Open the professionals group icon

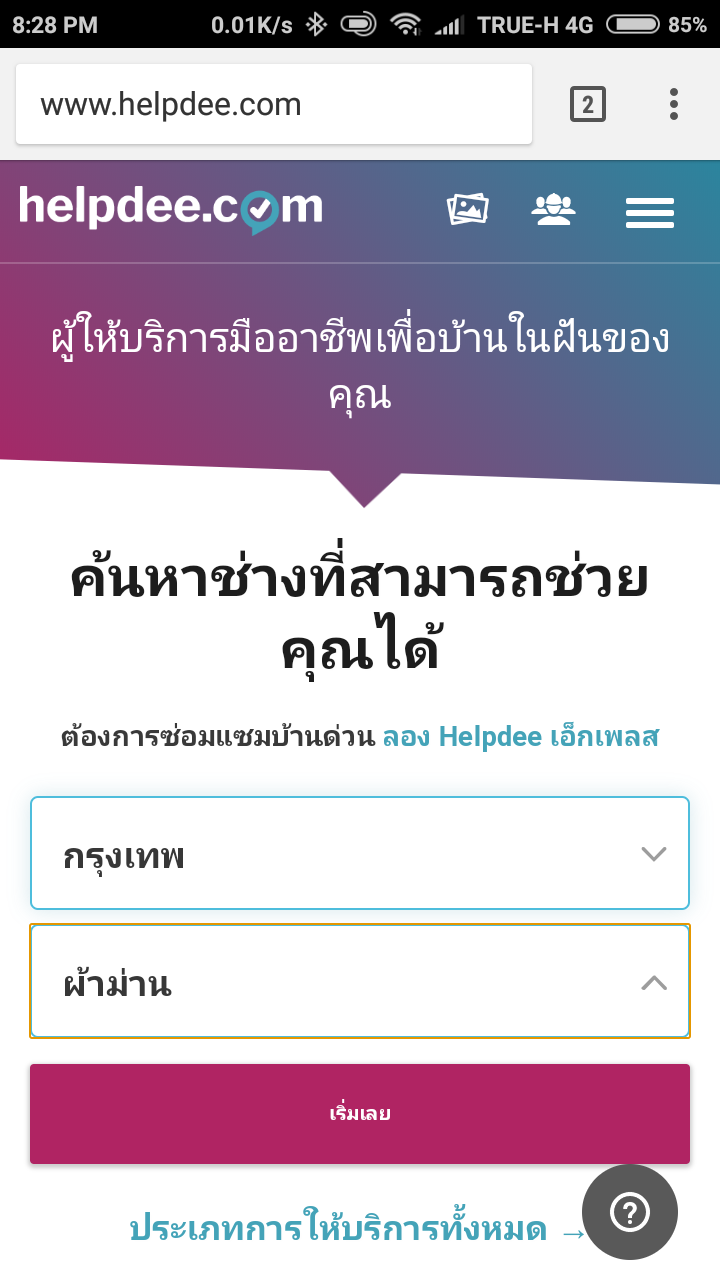pos(553,209)
